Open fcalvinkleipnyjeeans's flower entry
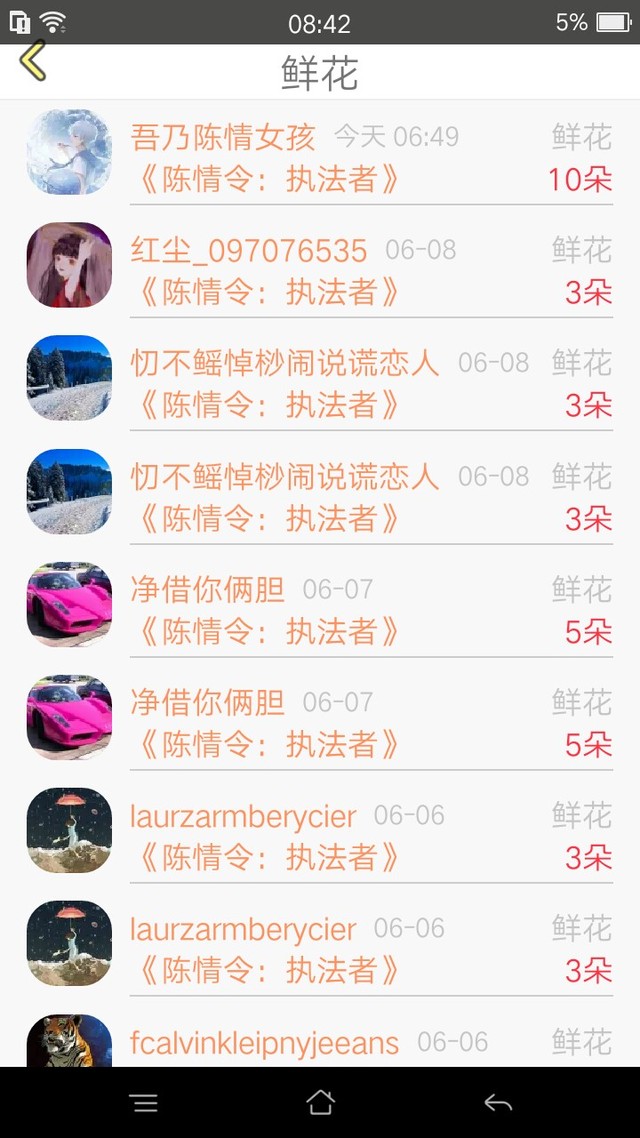Viewport: 640px width, 1138px height. point(320,1039)
